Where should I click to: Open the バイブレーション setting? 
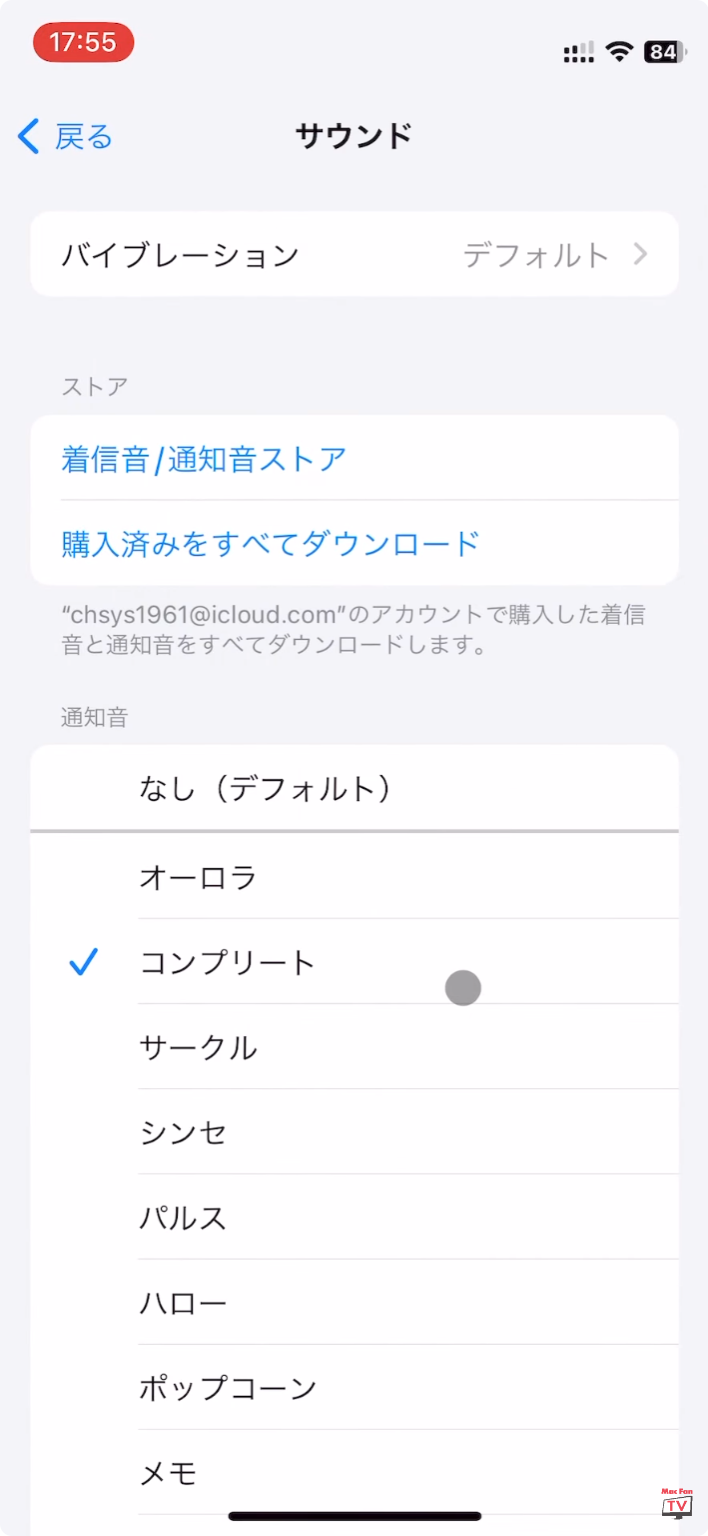[354, 254]
